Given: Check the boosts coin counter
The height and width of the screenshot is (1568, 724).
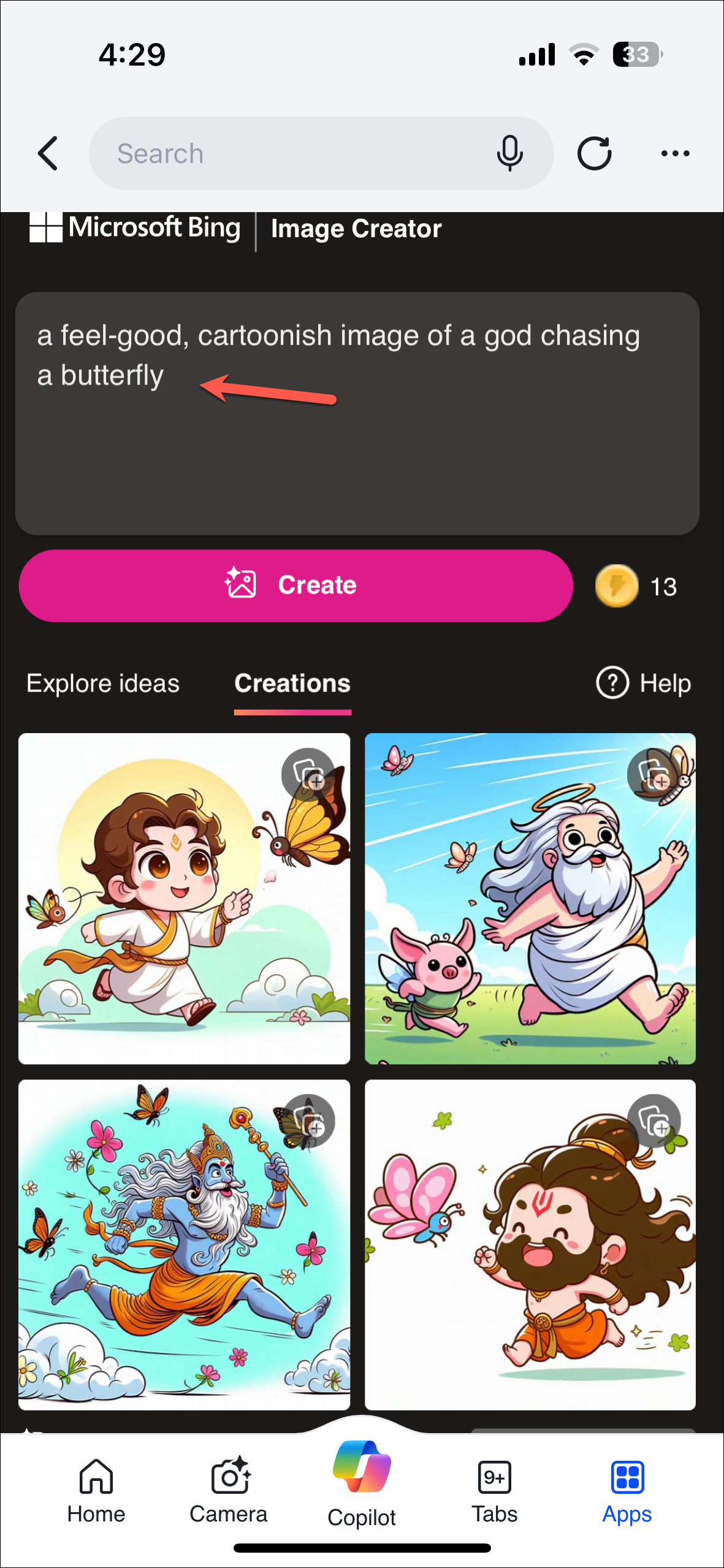Looking at the screenshot, I should coord(636,587).
